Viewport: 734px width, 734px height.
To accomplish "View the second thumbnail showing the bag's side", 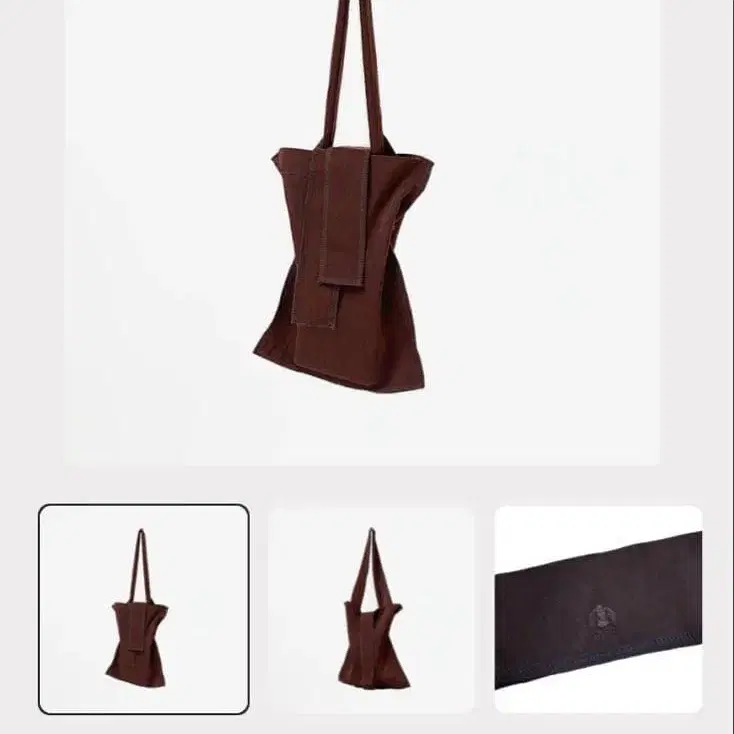I will click(371, 609).
